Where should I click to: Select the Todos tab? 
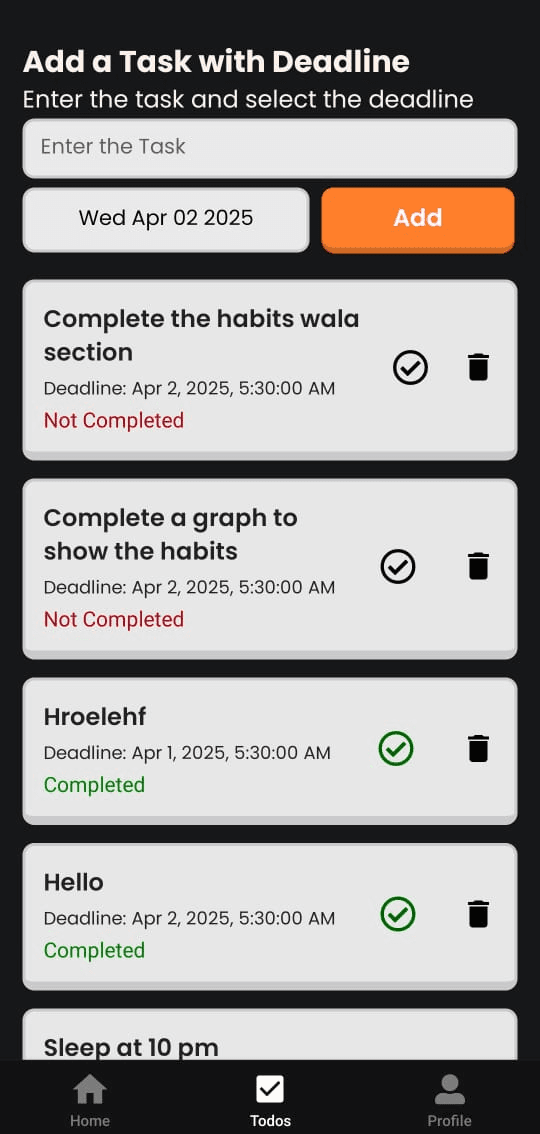(x=270, y=1100)
